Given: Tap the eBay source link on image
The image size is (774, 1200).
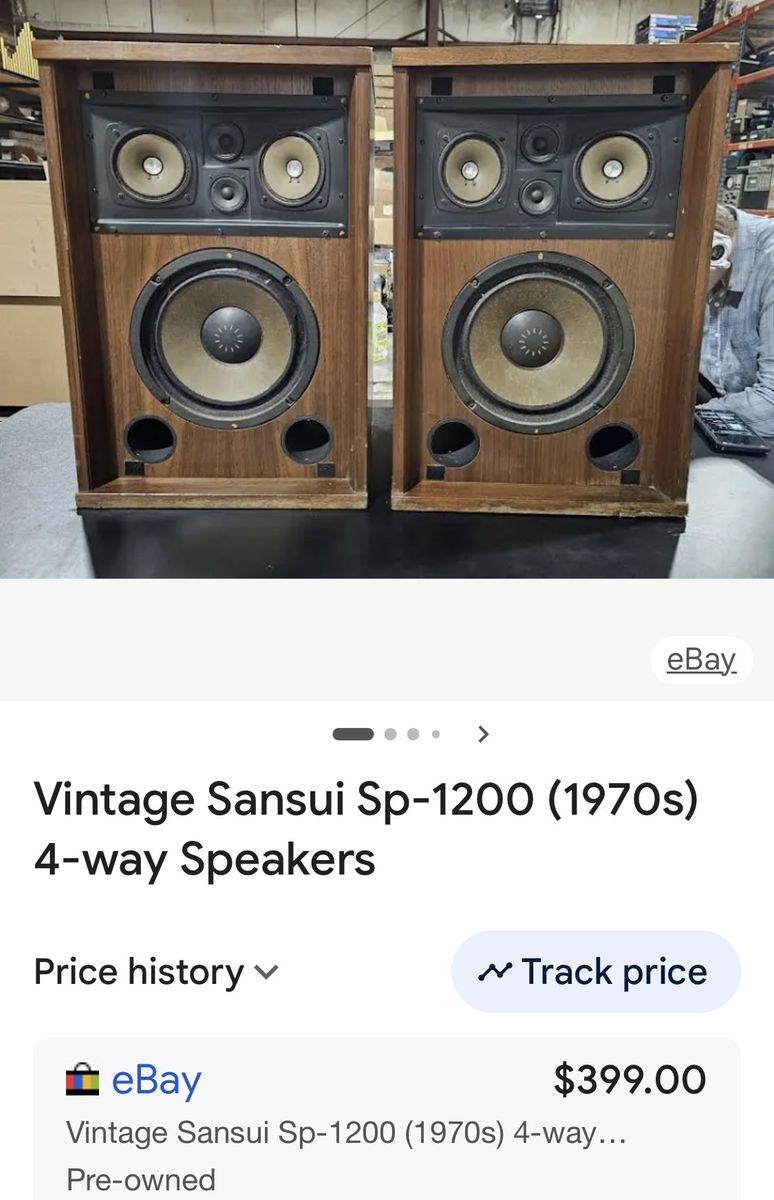Looking at the screenshot, I should [x=700, y=660].
